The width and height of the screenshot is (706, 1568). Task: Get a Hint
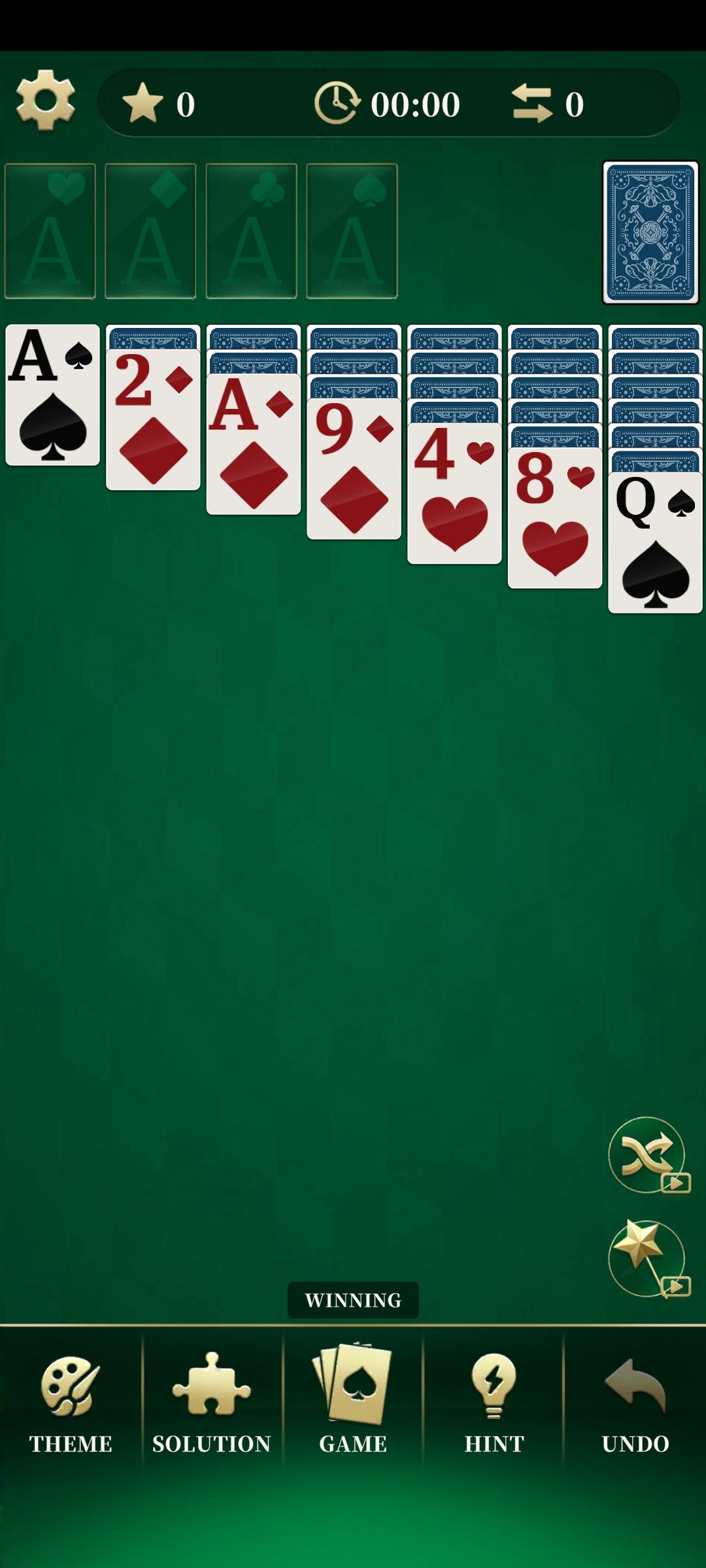tap(494, 1403)
